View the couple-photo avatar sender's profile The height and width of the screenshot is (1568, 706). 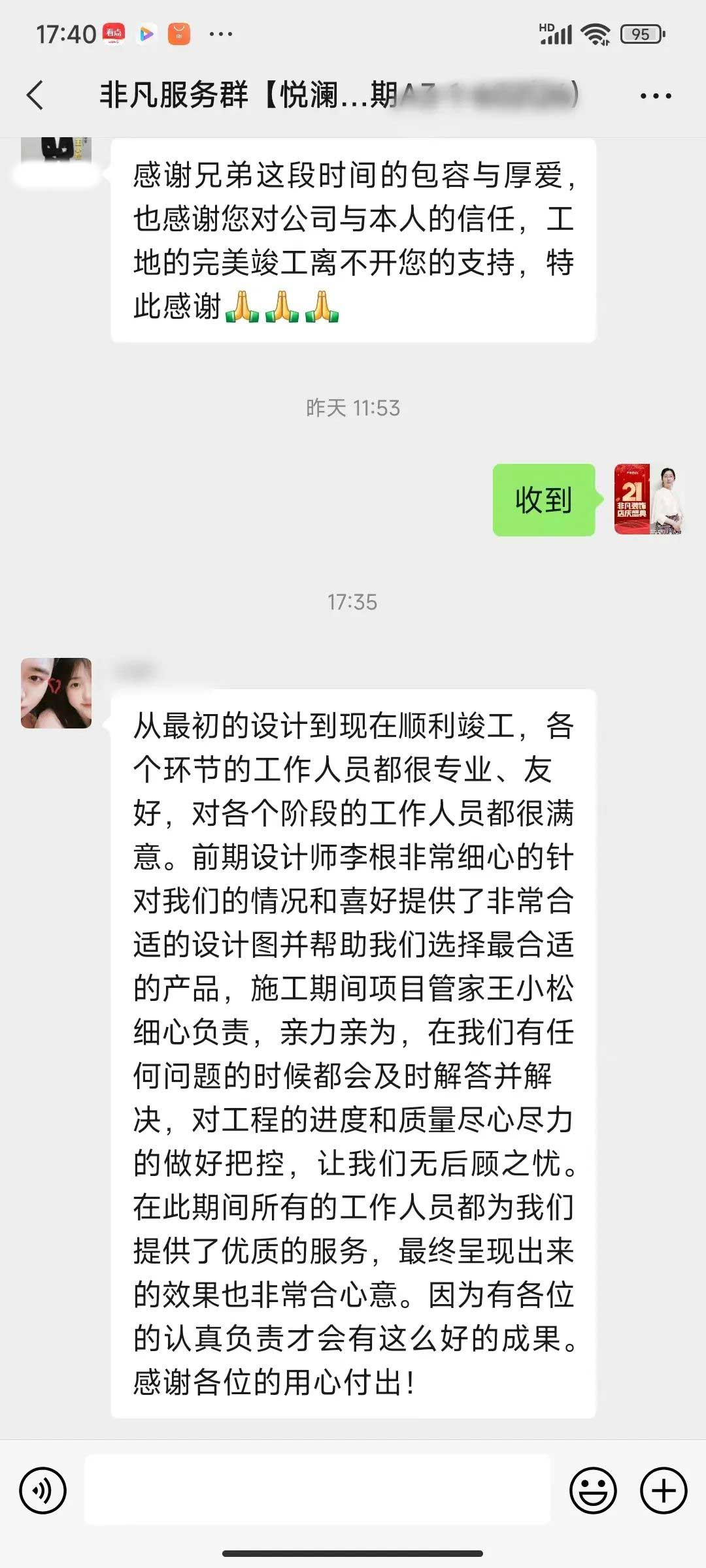click(x=56, y=693)
